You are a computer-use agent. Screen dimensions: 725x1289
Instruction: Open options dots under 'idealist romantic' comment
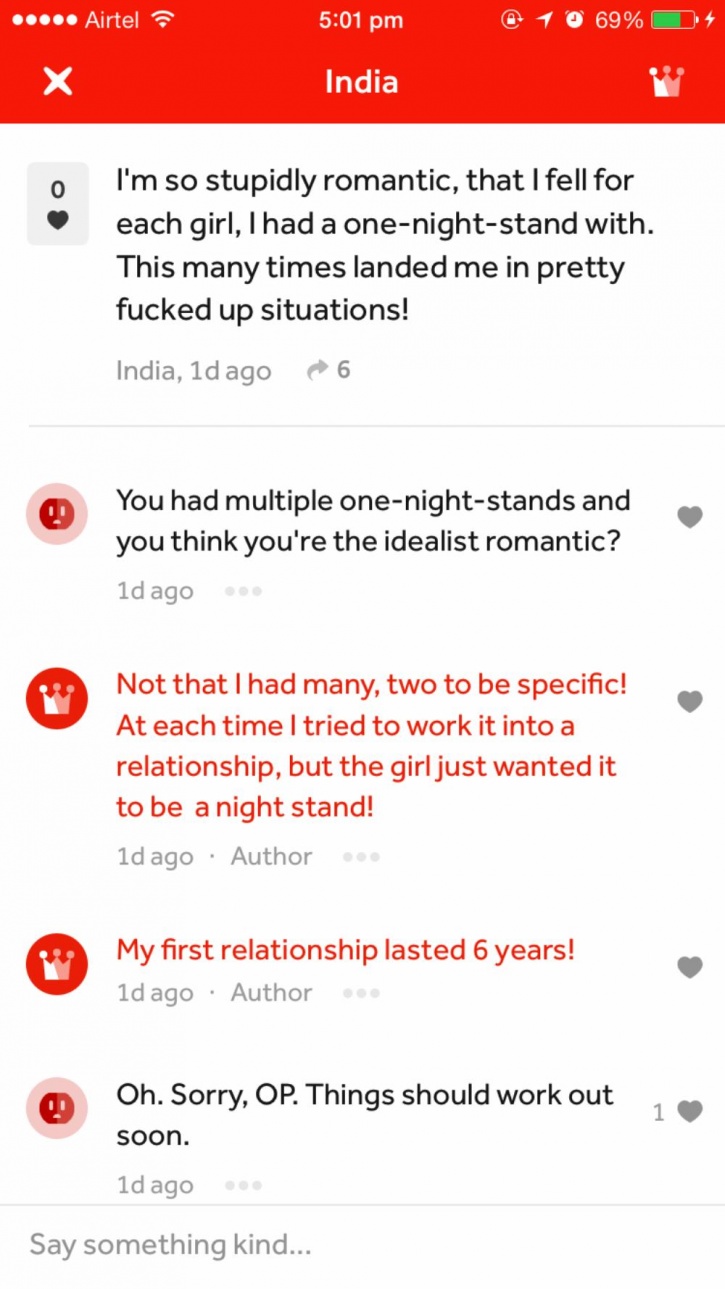point(243,591)
